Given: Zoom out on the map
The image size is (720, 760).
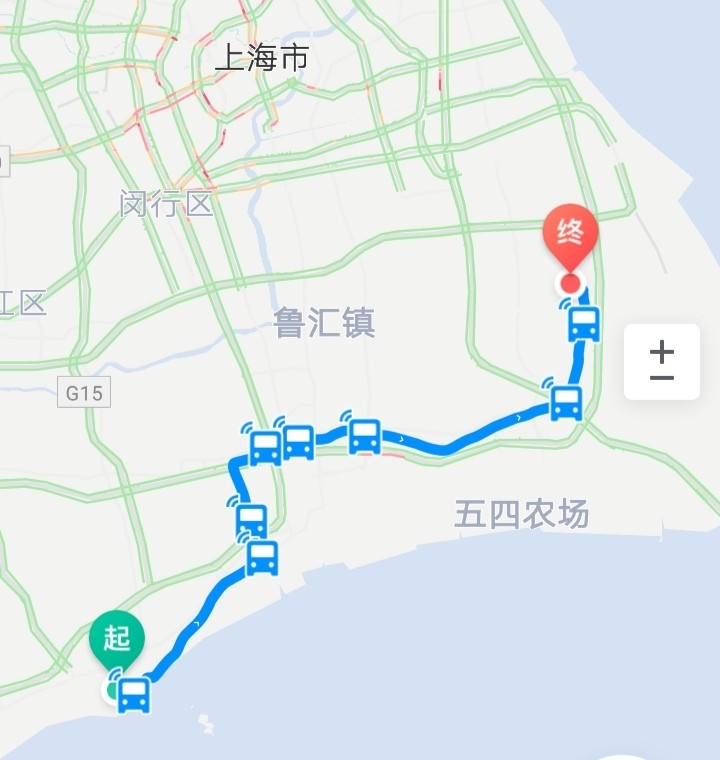Looking at the screenshot, I should pos(661,378).
